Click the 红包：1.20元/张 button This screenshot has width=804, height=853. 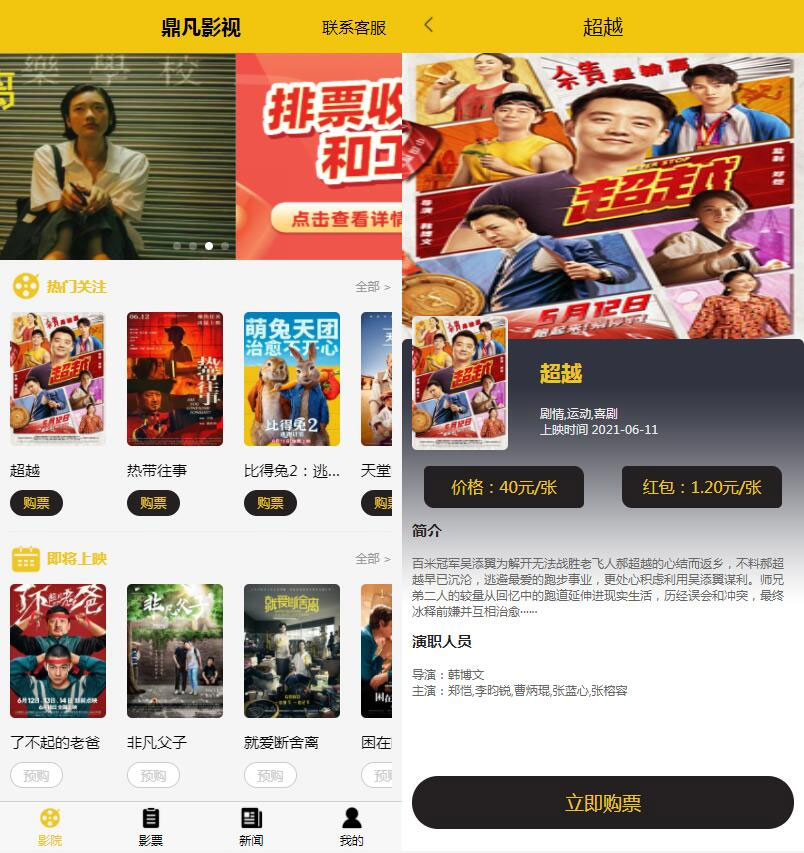coord(701,487)
